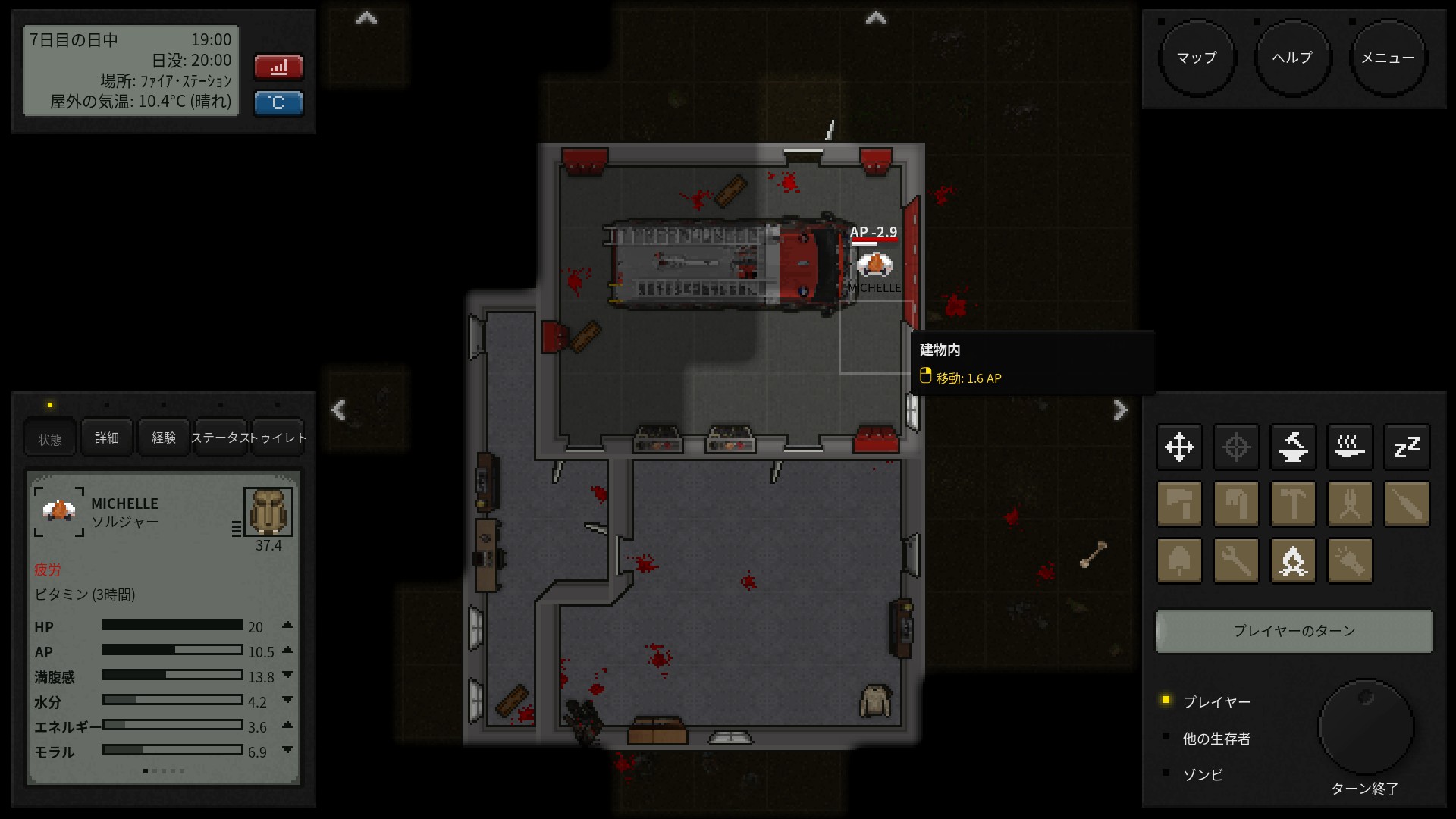Select the hammer tool action
Image resolution: width=1456 pixels, height=819 pixels.
pyautogui.click(x=1293, y=504)
